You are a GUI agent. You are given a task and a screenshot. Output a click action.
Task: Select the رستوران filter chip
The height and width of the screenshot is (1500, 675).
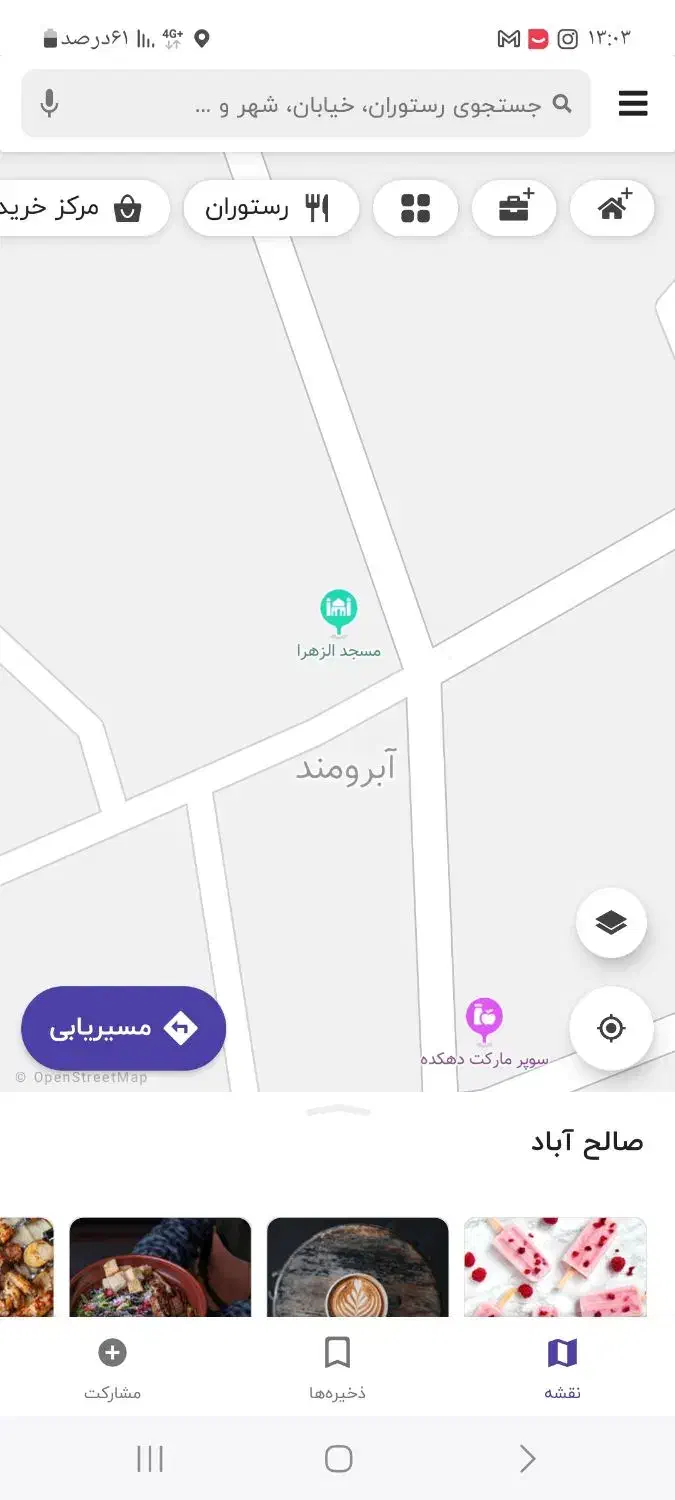(270, 208)
